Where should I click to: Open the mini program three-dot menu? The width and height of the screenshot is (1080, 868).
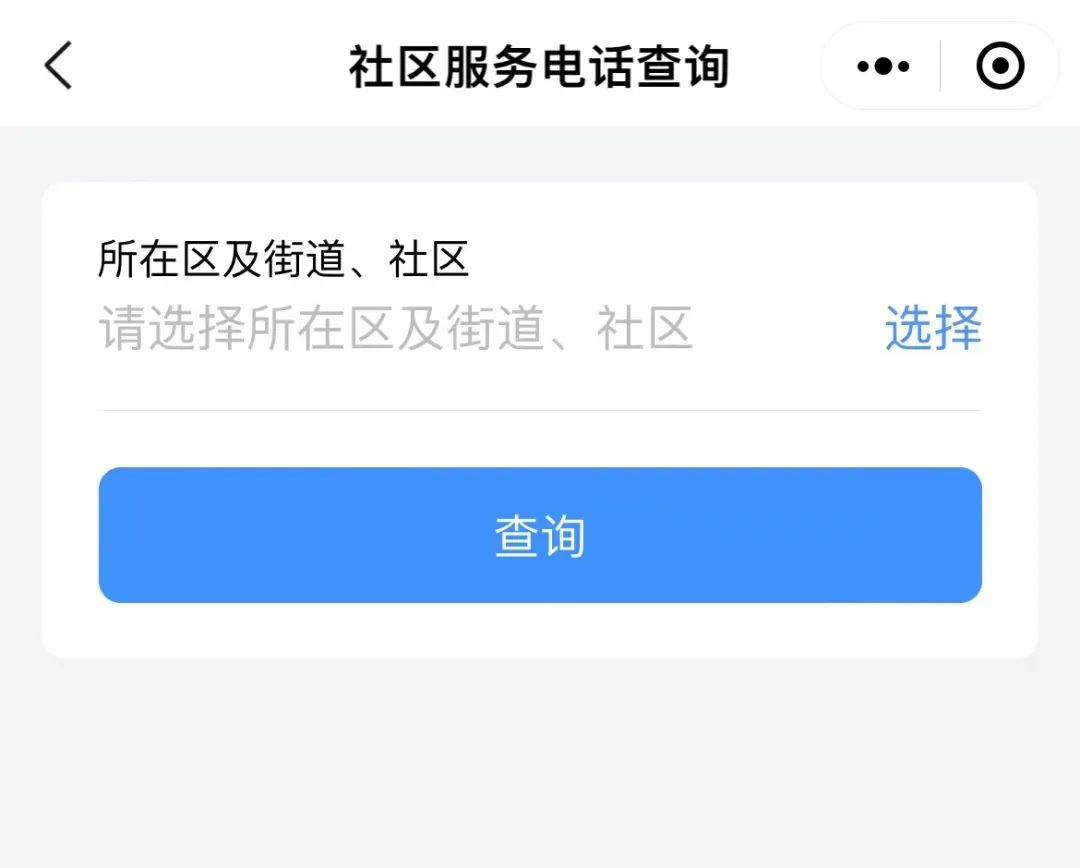click(x=883, y=67)
